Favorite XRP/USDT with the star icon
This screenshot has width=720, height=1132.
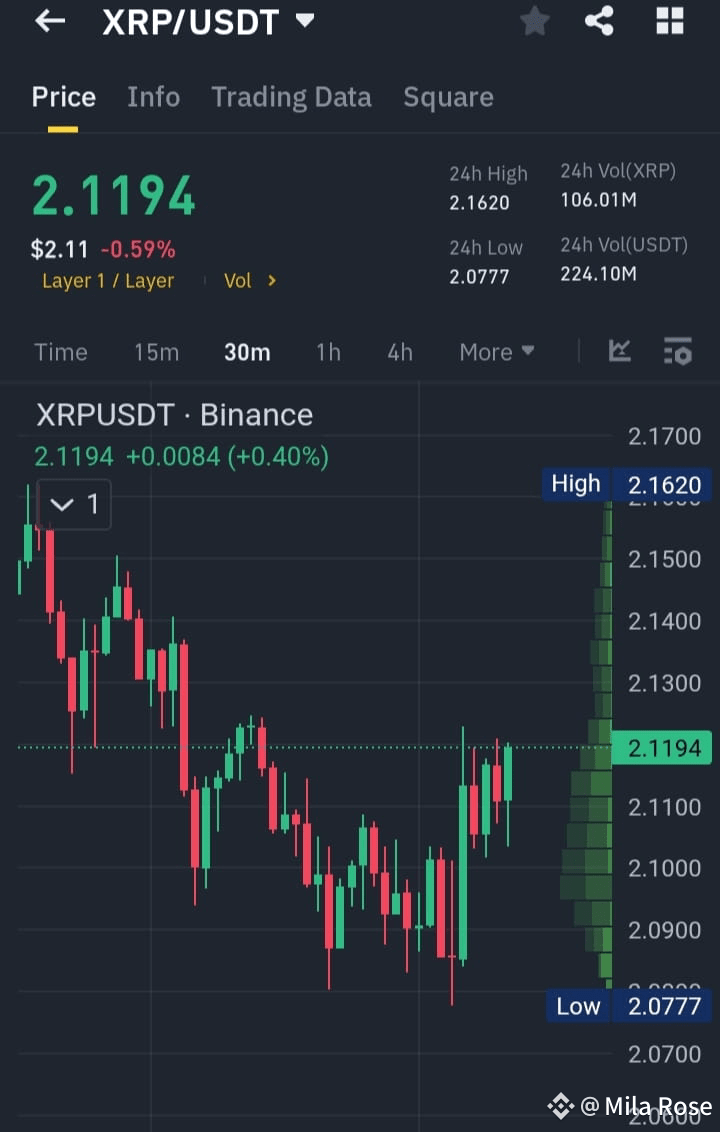pyautogui.click(x=534, y=21)
